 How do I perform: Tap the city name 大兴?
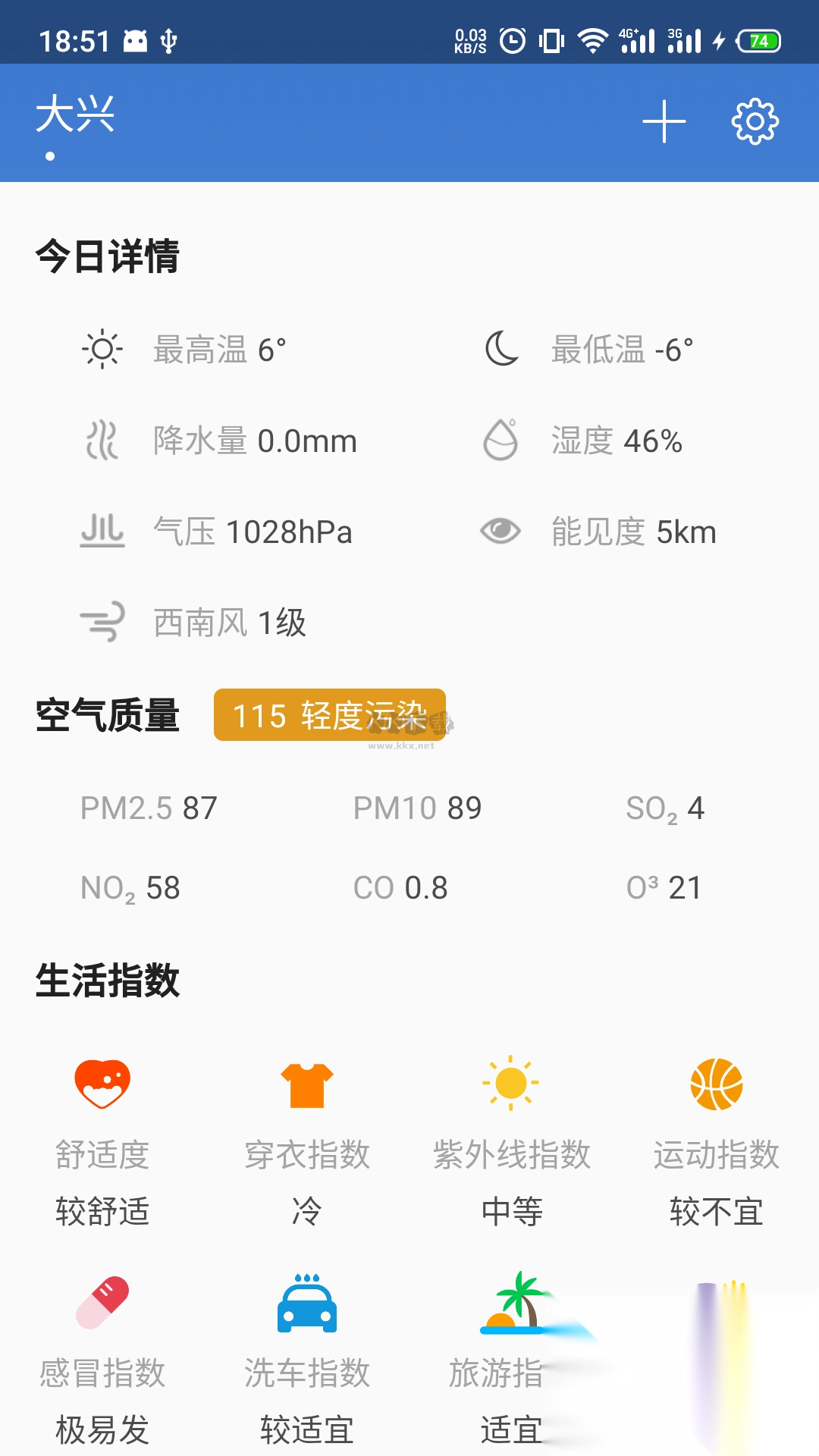coord(77,118)
